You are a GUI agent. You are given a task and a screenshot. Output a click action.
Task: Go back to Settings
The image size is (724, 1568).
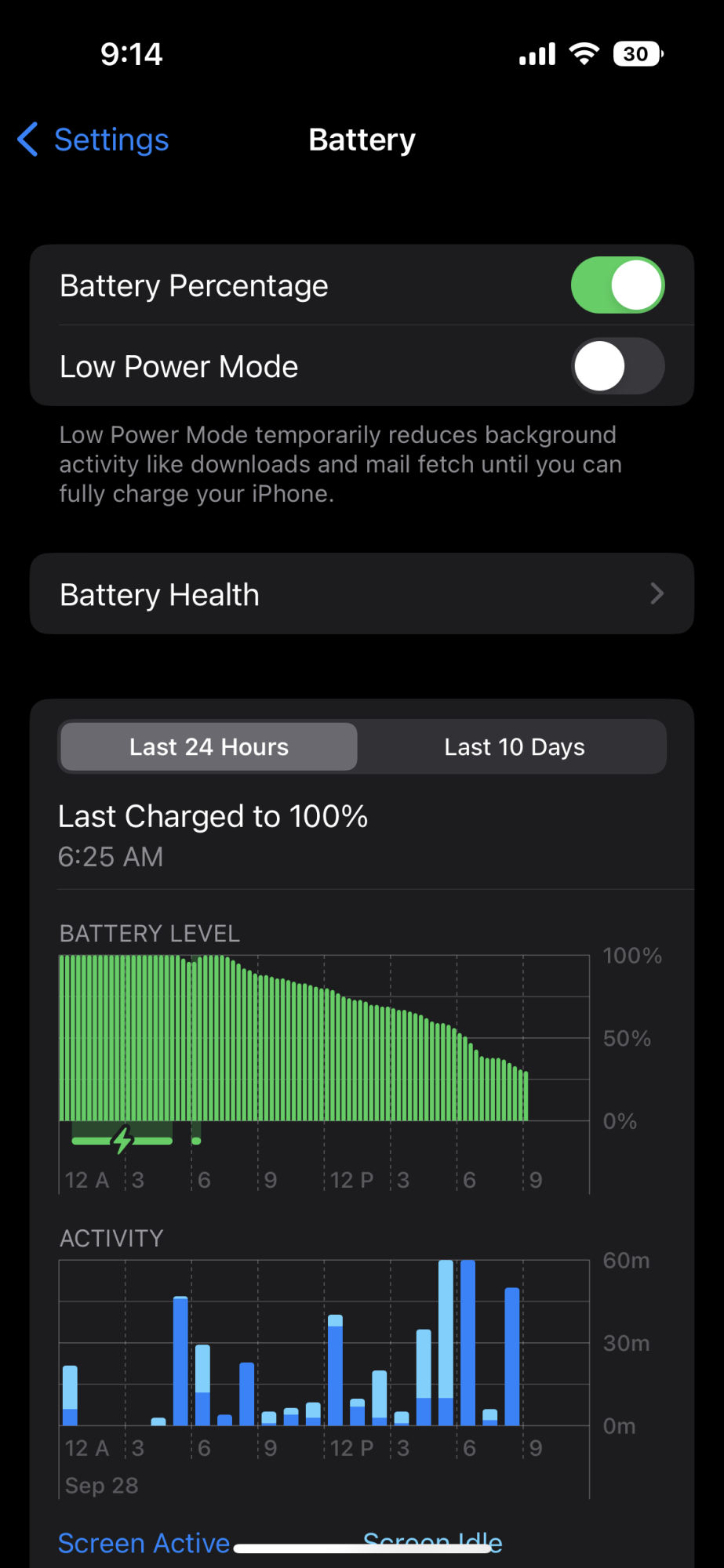click(x=94, y=140)
